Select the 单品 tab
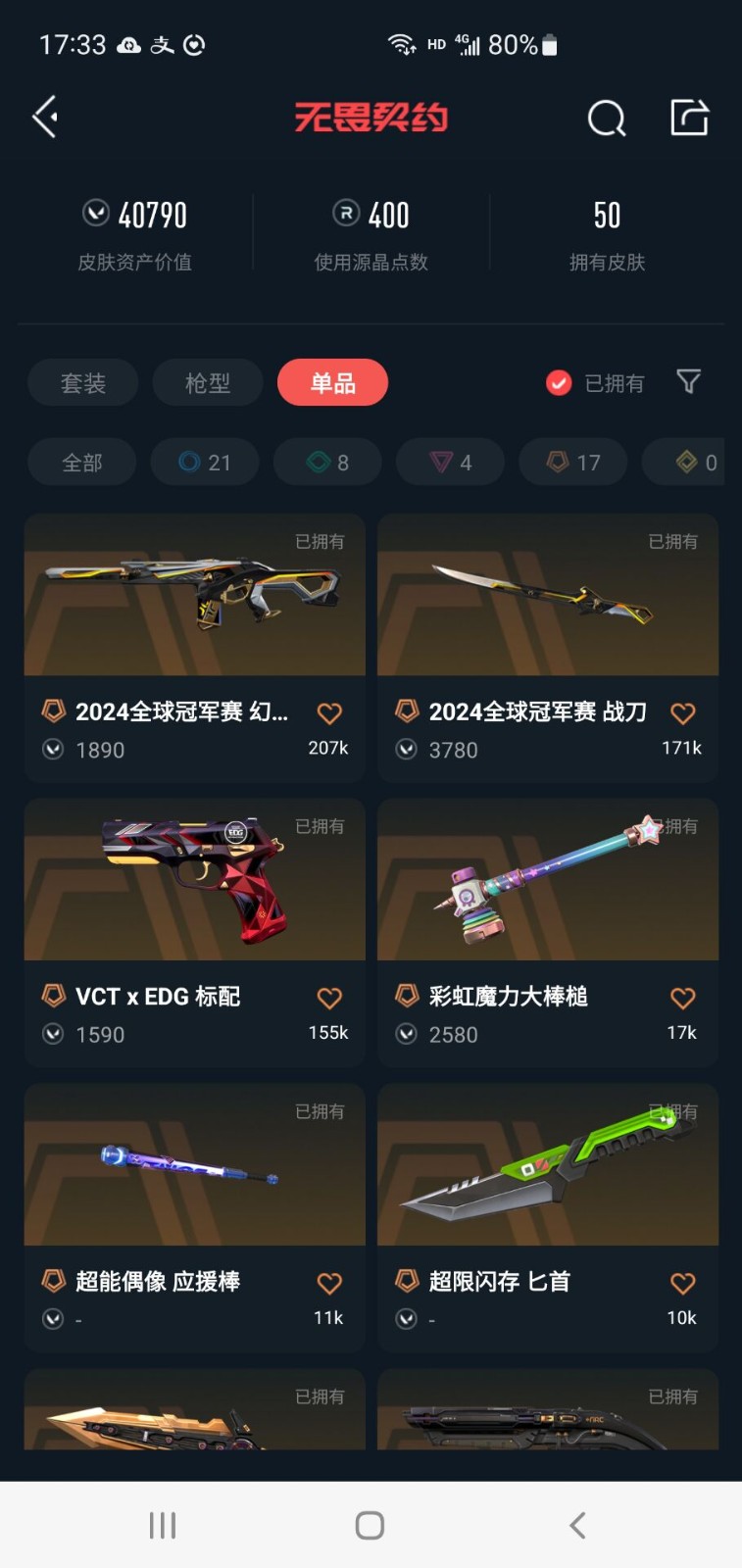This screenshot has width=742, height=1568. coord(333,383)
